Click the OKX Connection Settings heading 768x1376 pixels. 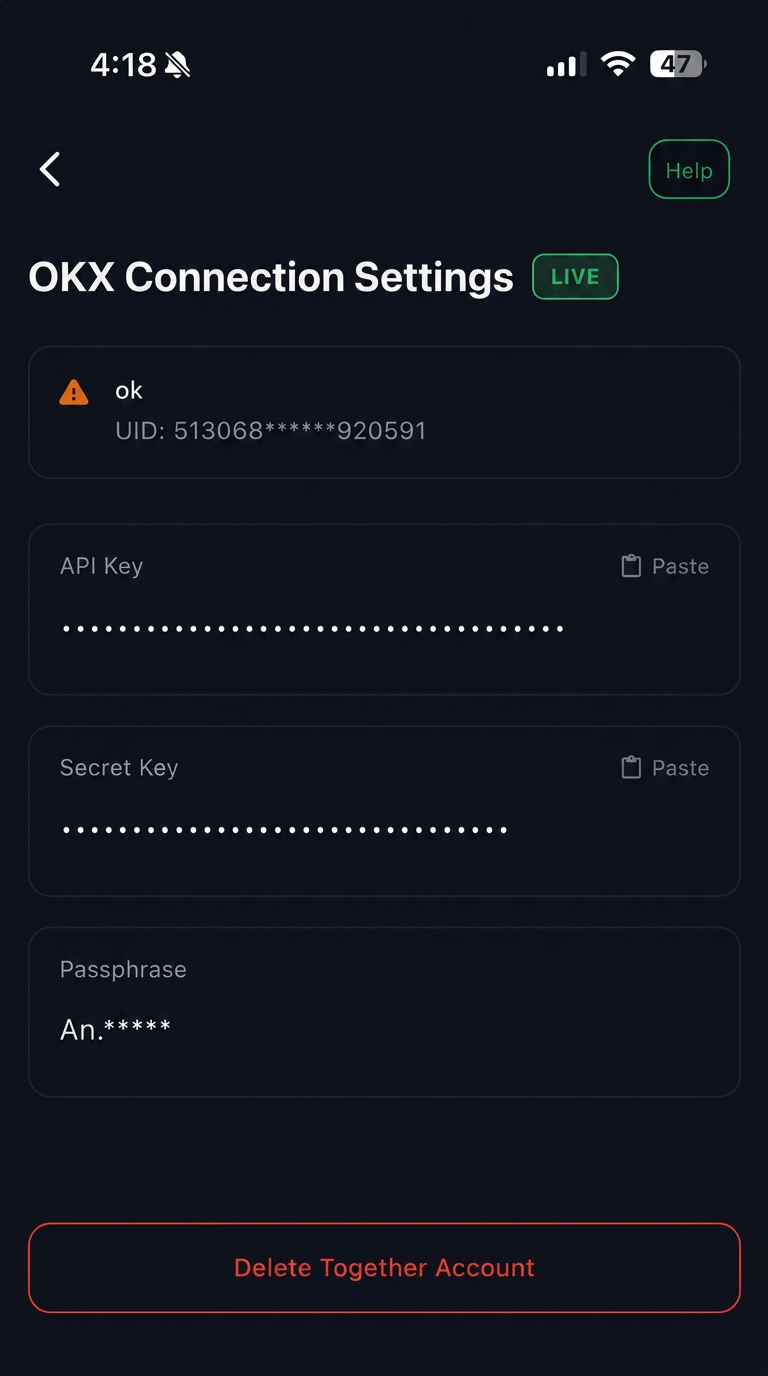click(268, 277)
